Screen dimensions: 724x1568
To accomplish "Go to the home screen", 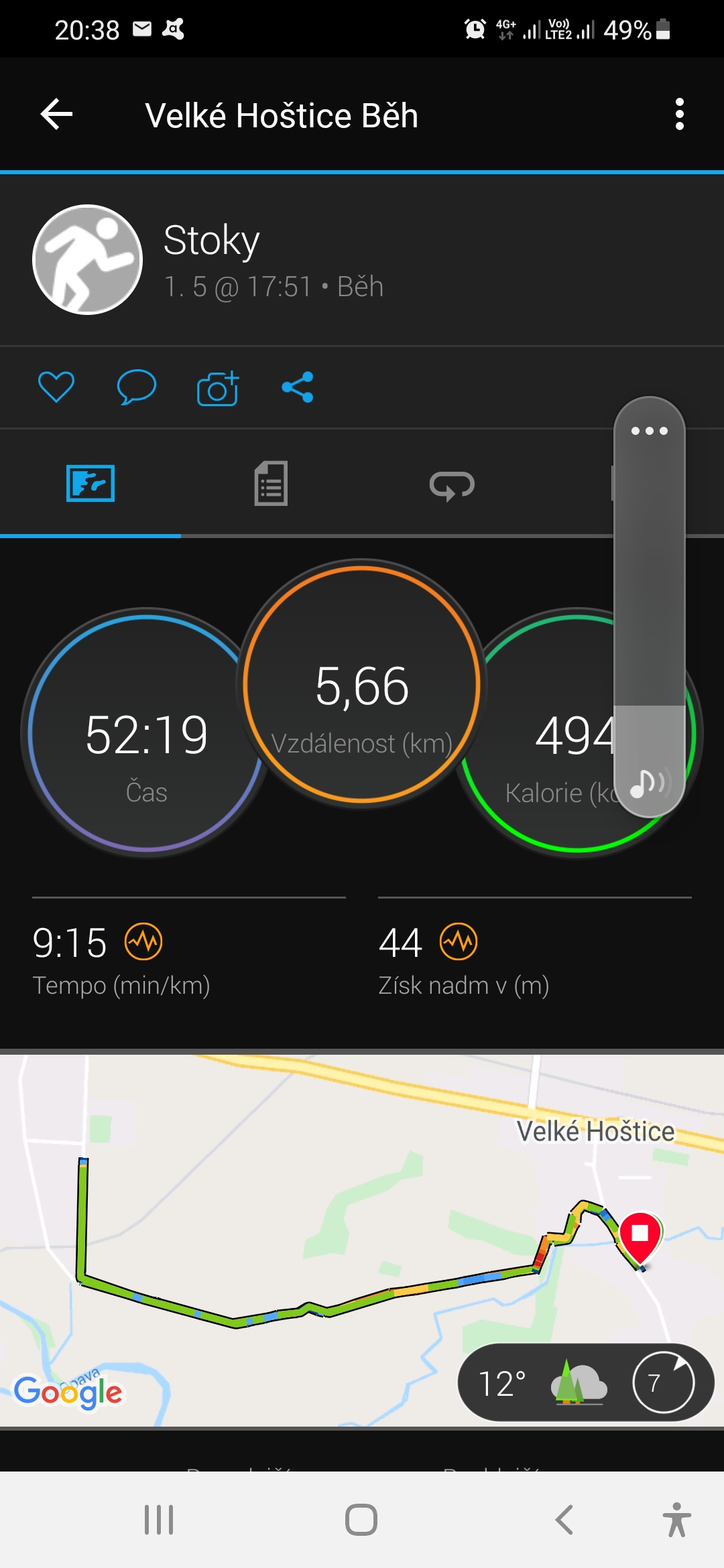I will 361,1520.
